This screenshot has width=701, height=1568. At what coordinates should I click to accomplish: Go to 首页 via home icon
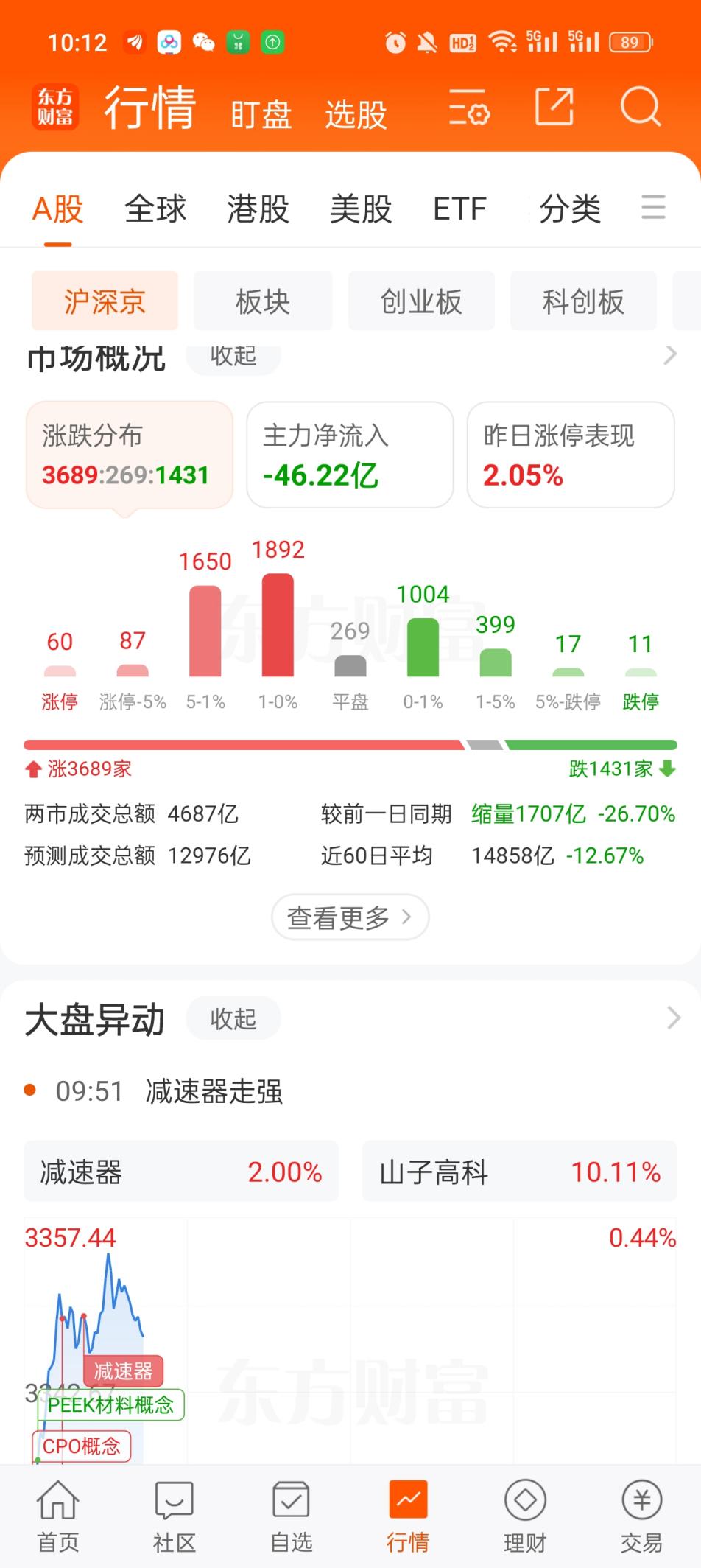click(58, 1514)
